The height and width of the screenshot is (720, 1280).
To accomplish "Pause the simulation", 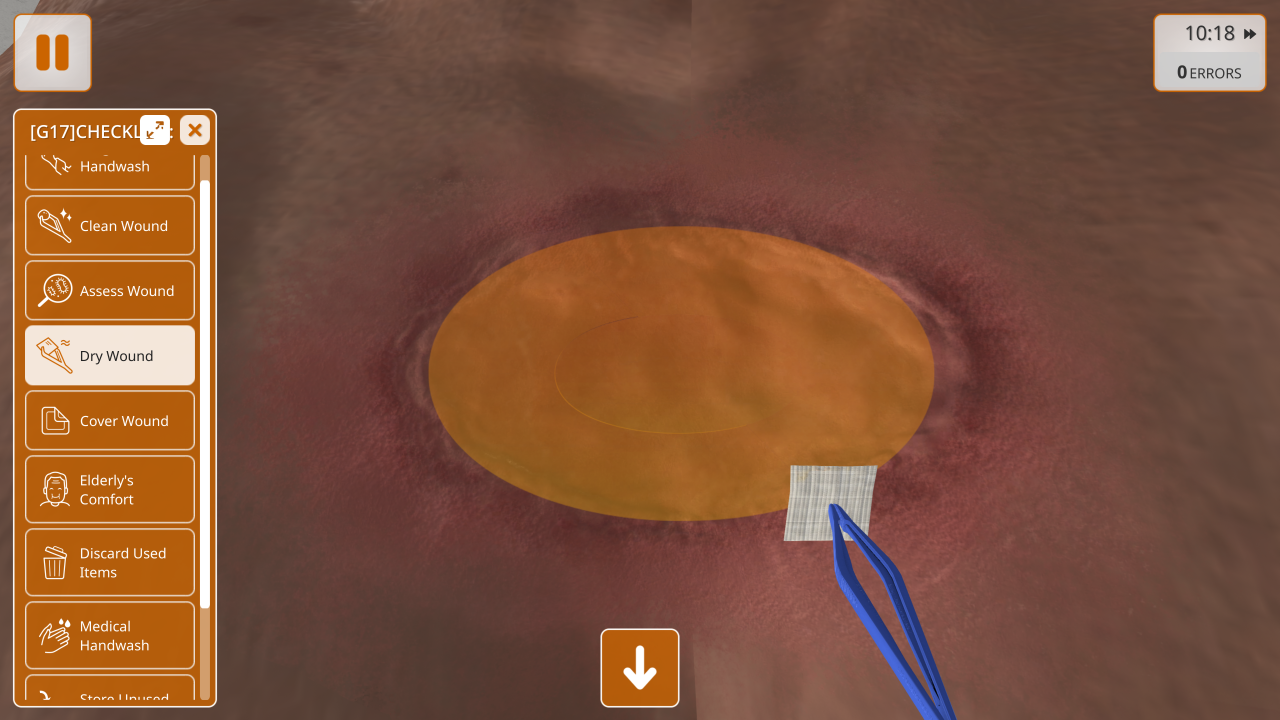I will click(52, 52).
